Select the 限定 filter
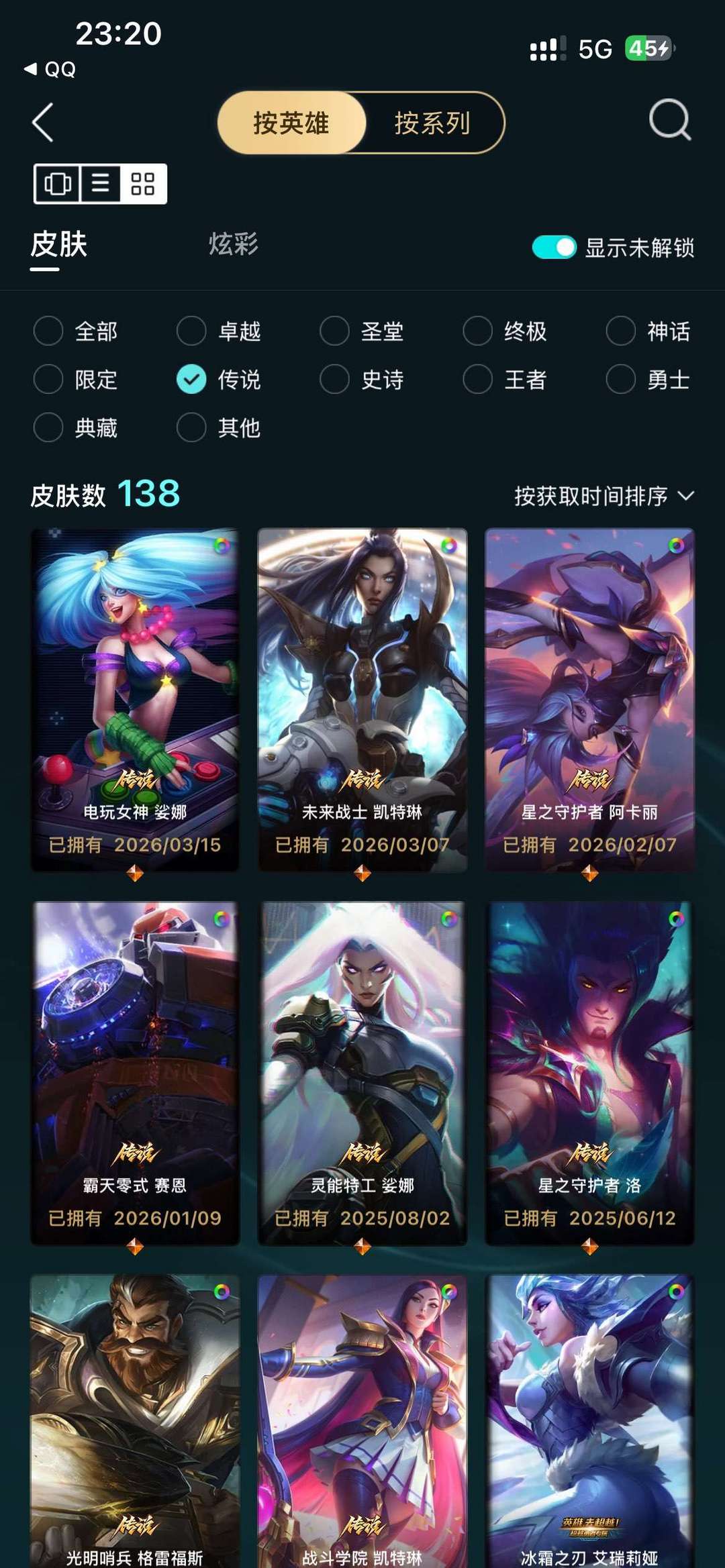Viewport: 725px width, 1568px height. (x=76, y=380)
